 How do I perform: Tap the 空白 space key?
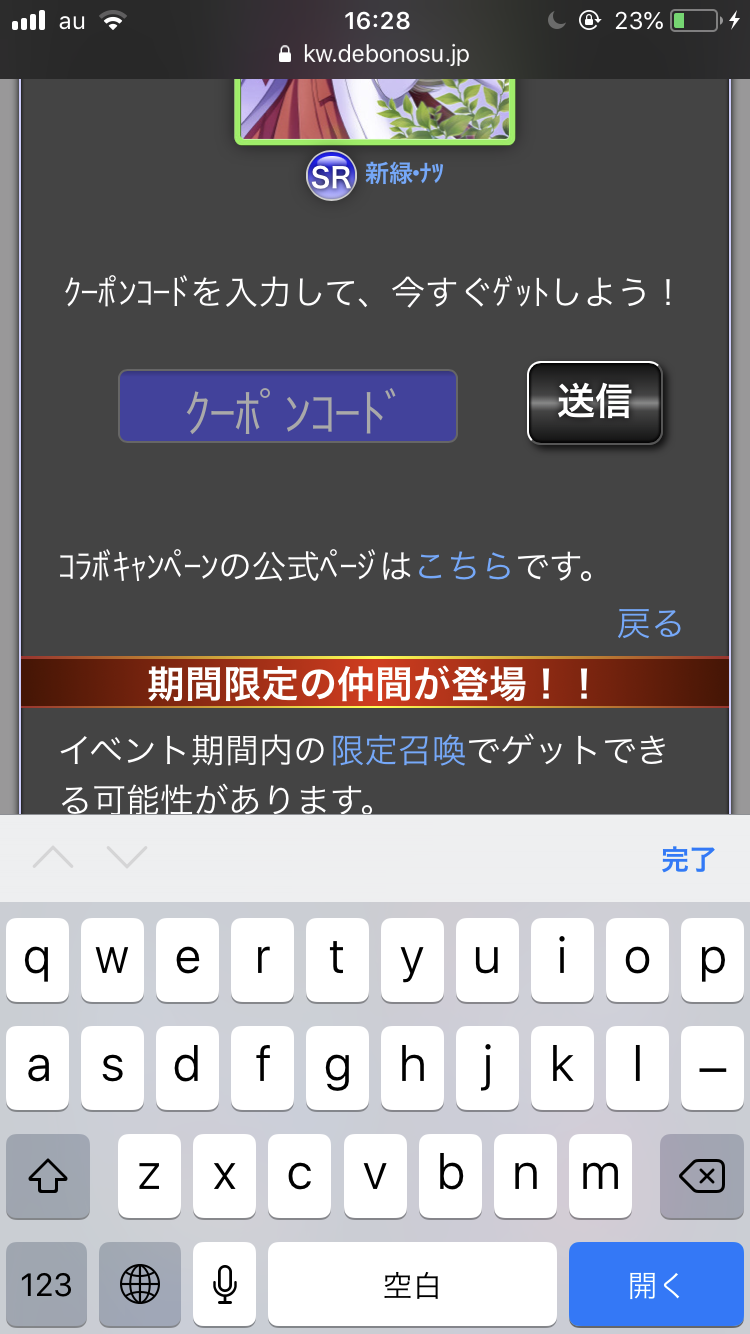click(x=412, y=1284)
